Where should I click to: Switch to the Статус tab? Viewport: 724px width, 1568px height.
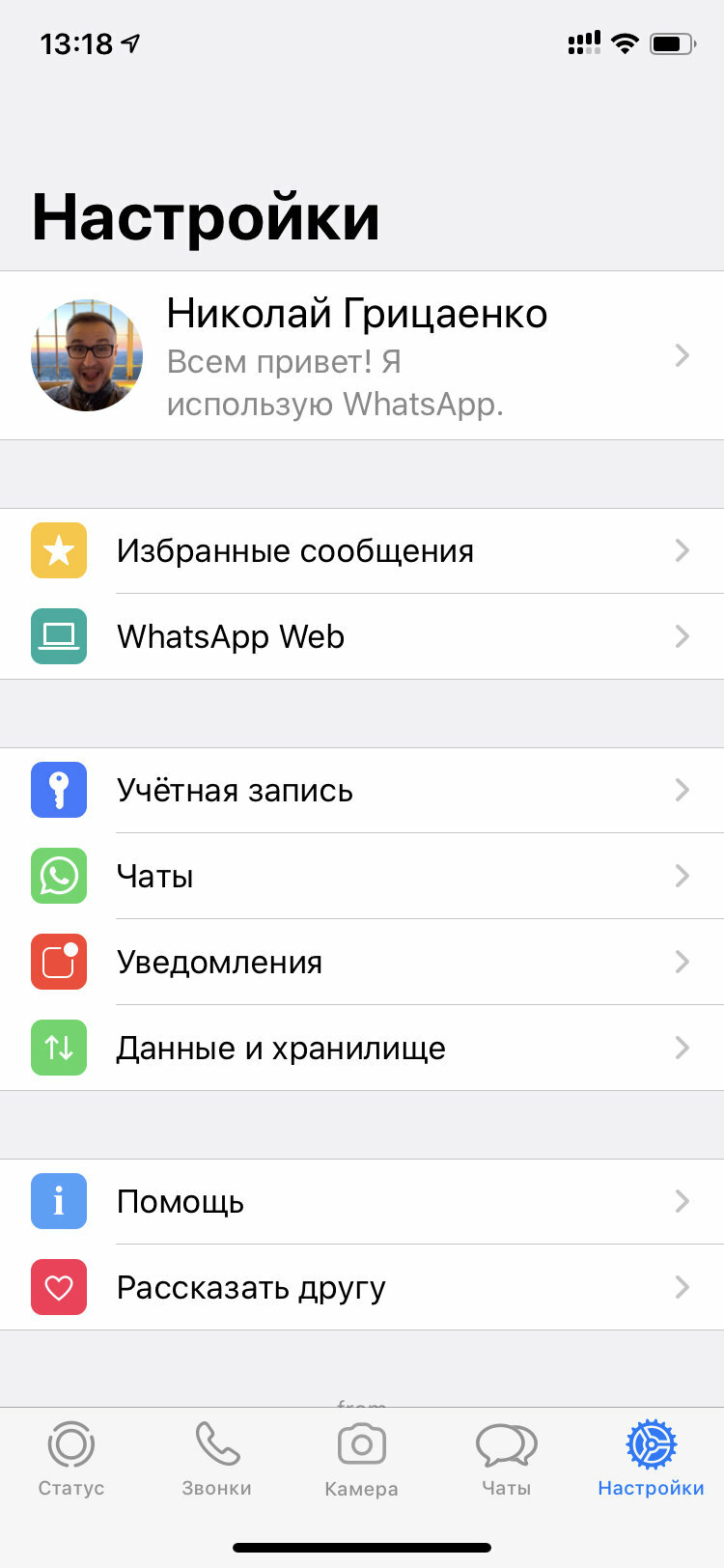(x=71, y=1458)
